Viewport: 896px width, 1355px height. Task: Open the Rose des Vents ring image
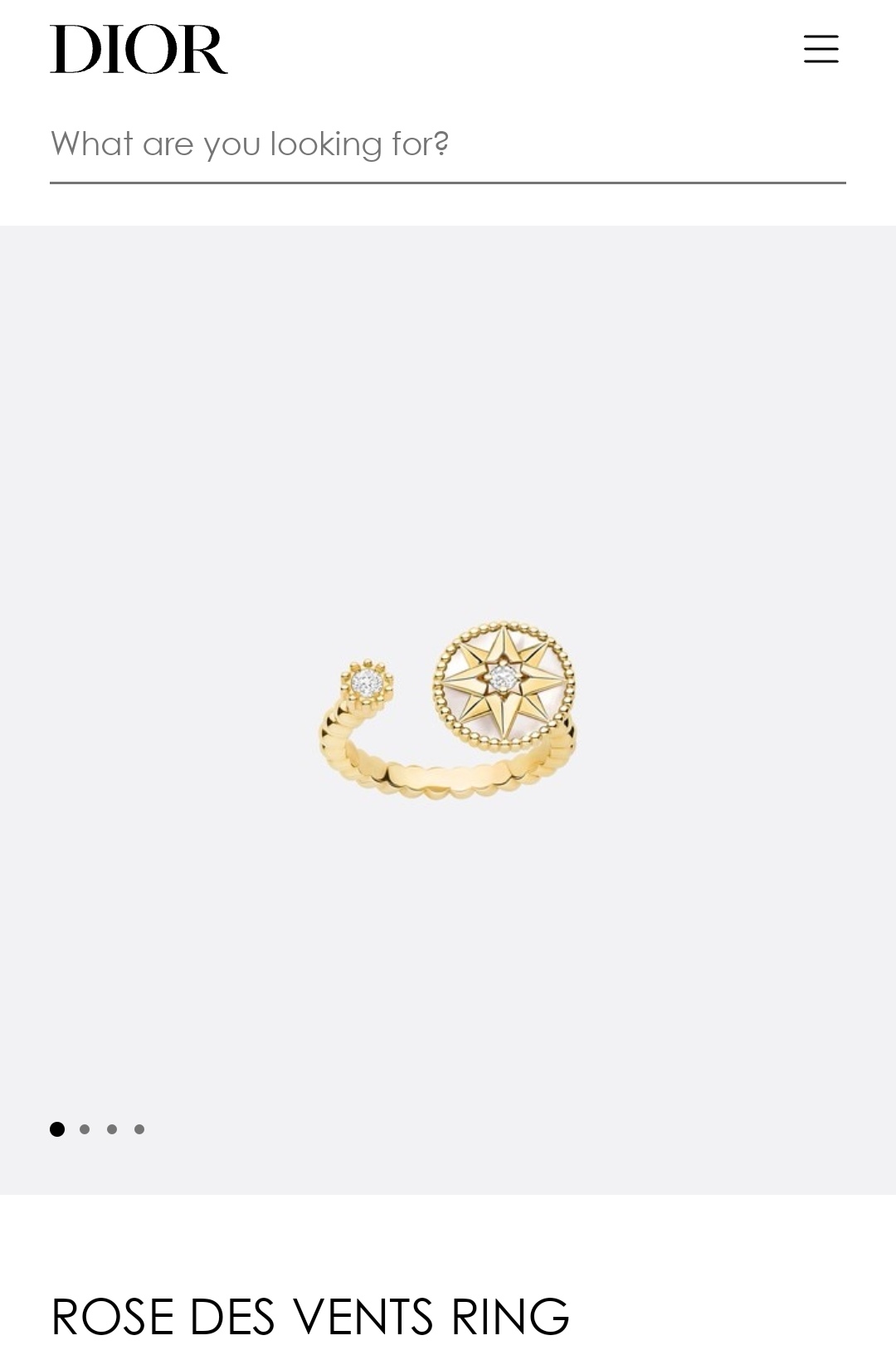[x=448, y=709]
